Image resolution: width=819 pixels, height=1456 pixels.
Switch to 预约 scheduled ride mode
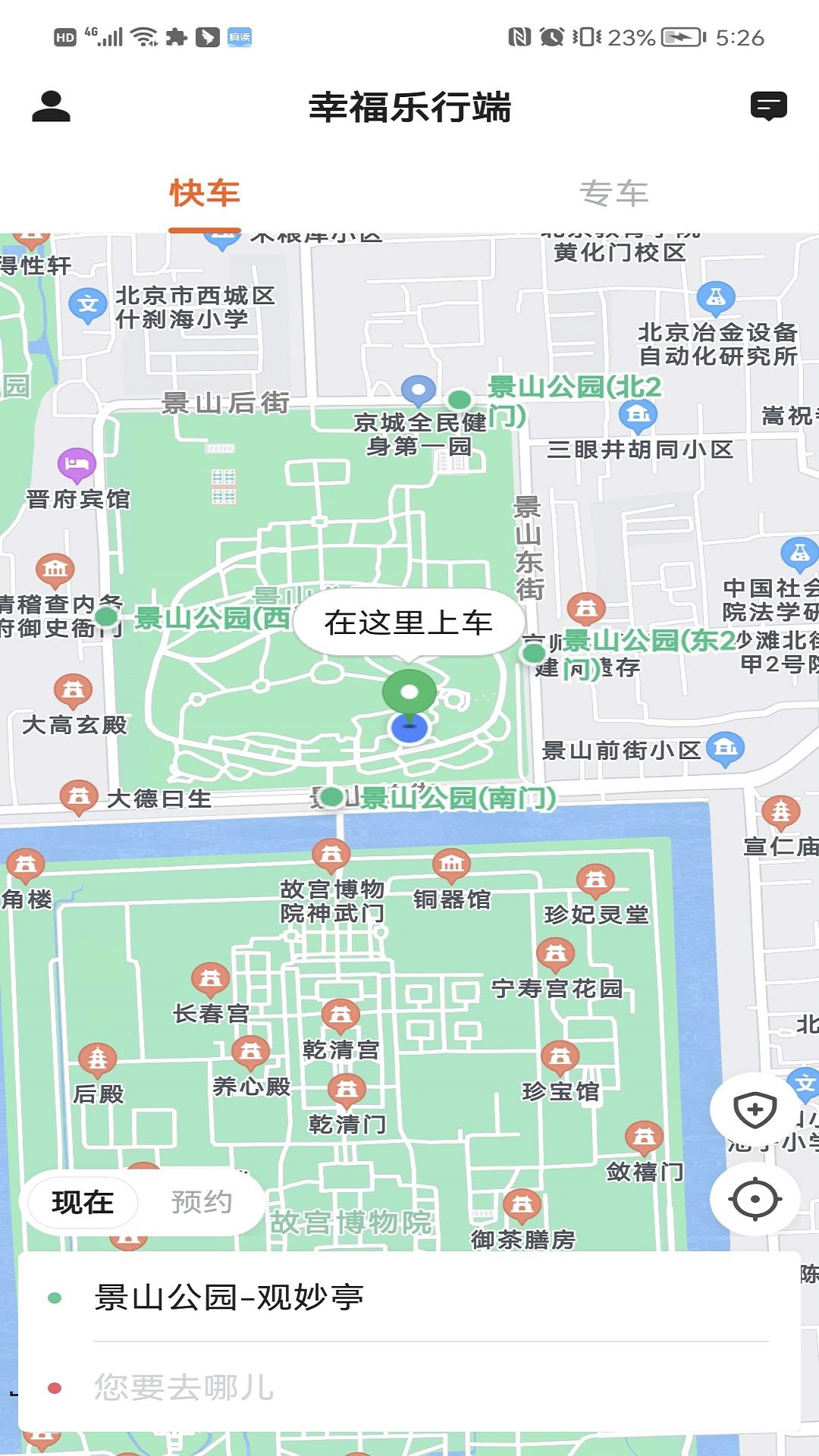(x=203, y=1200)
